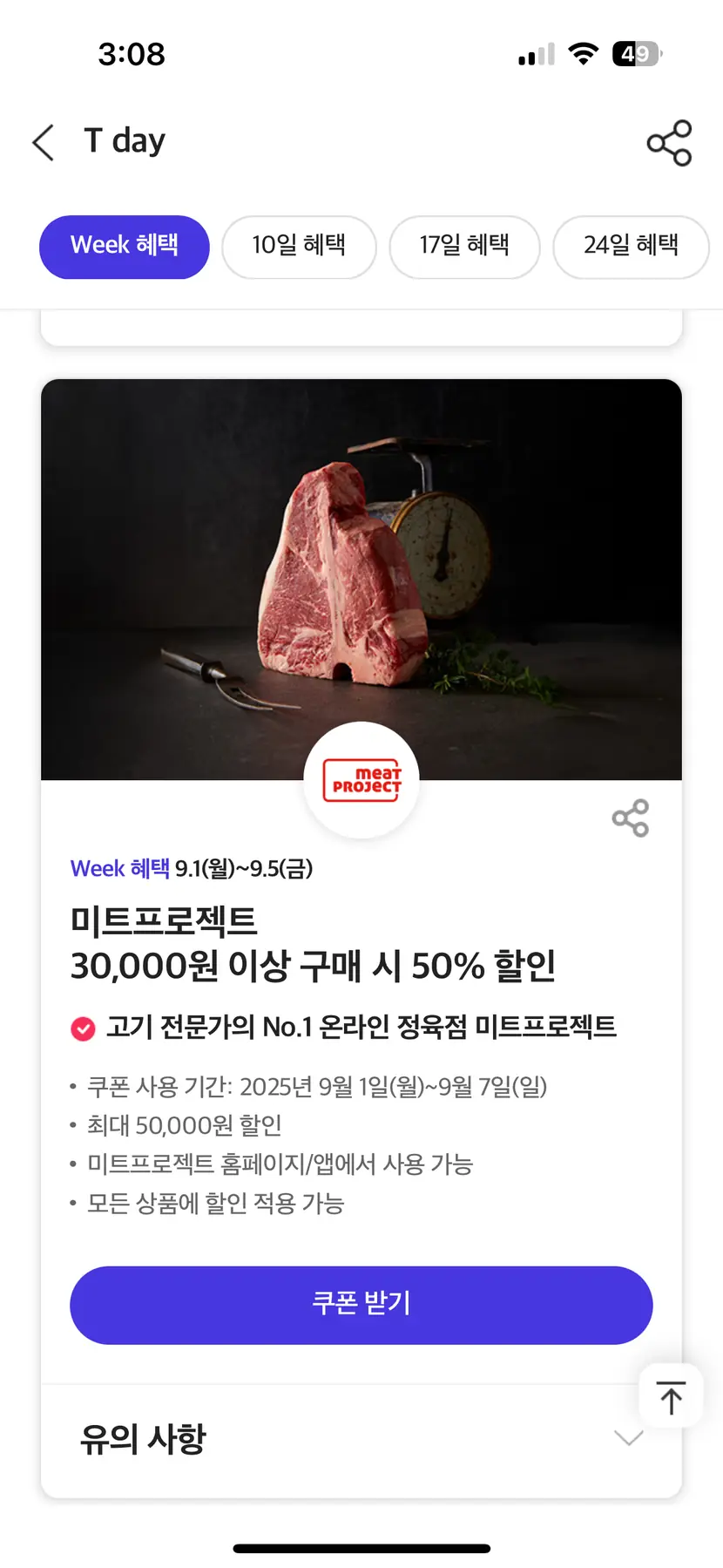The height and width of the screenshot is (1568, 723).
Task: Switch to the 10일 혜택 tab
Action: (x=299, y=247)
